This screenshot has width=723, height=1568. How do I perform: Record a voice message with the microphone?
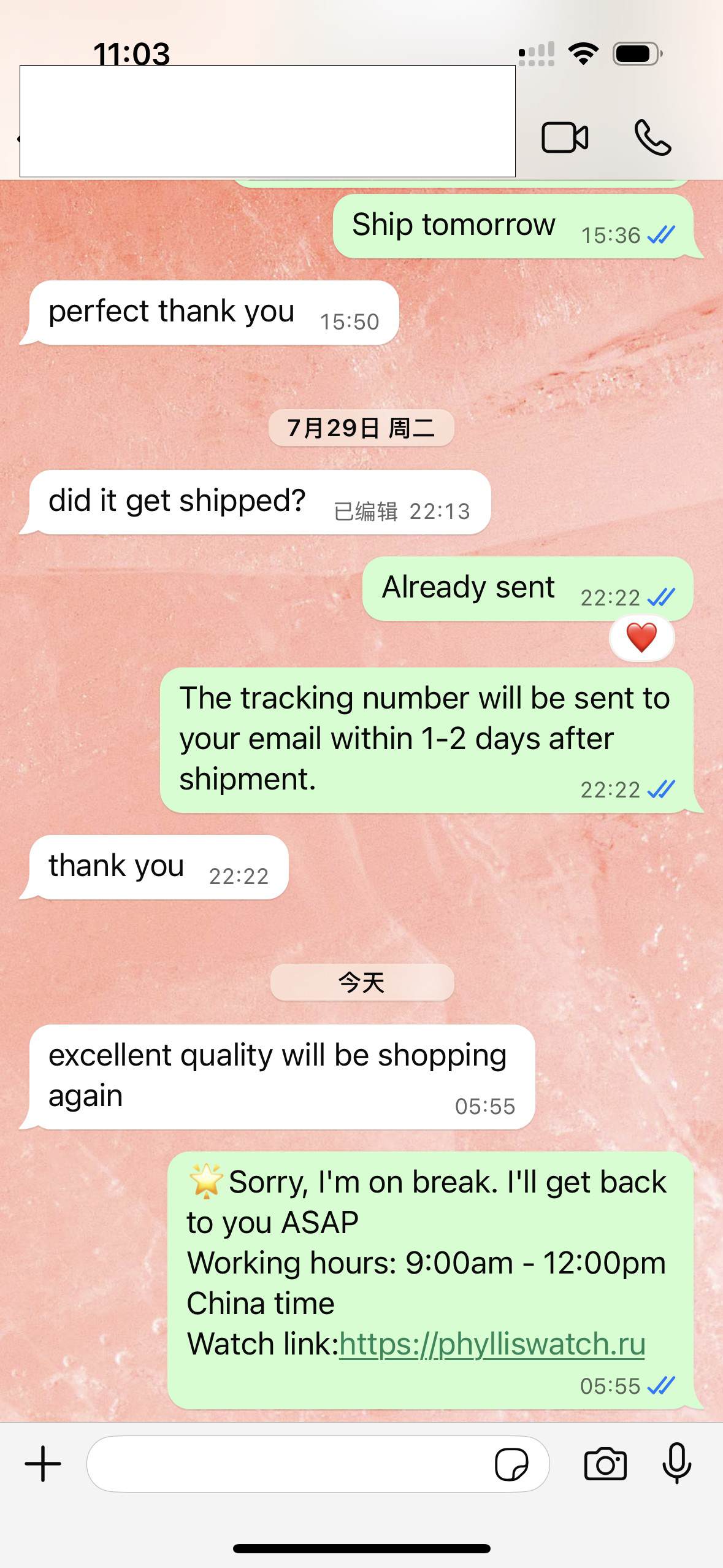point(677,1464)
